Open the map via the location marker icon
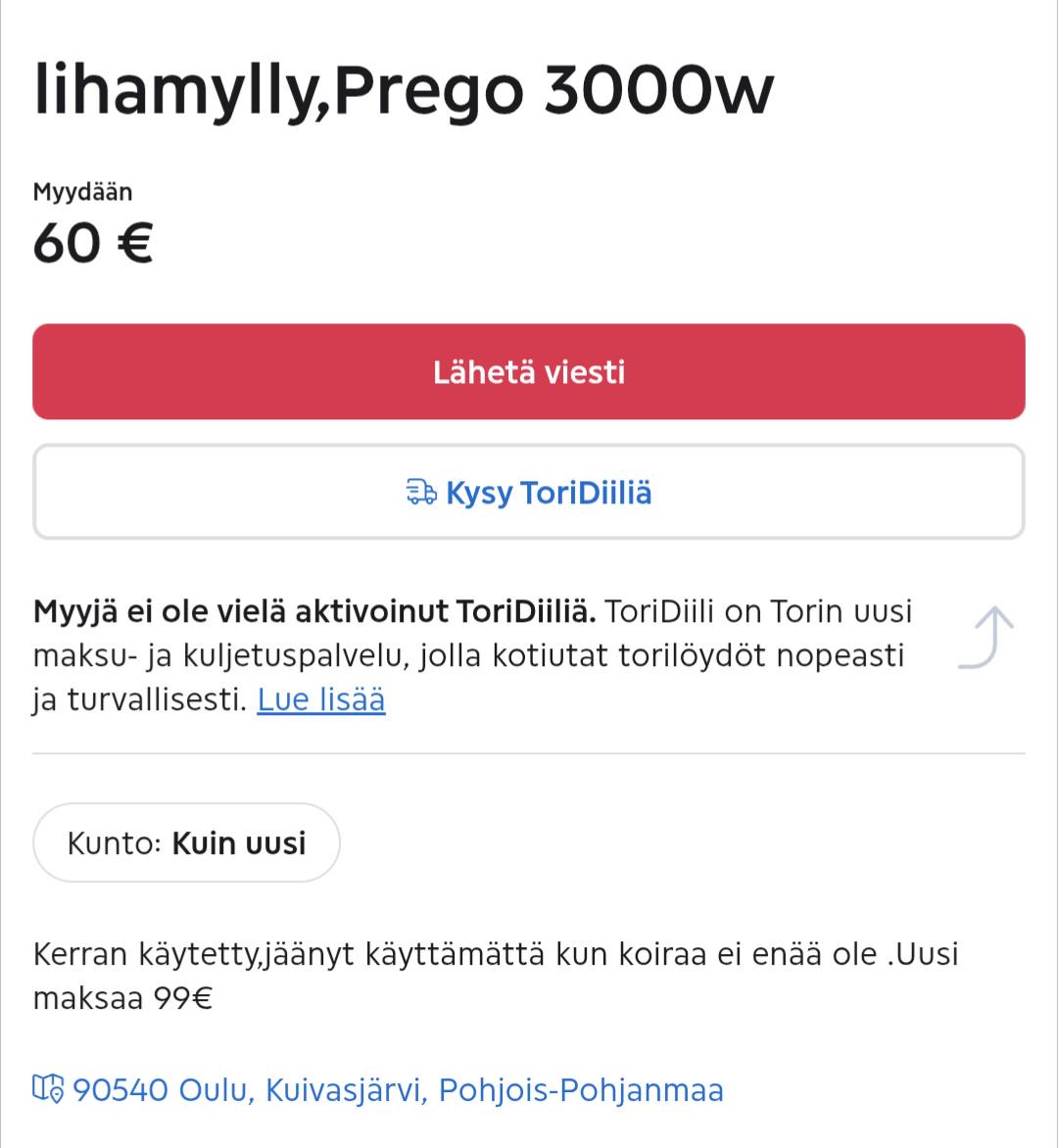Viewport: 1058px width, 1148px height. [46, 1087]
